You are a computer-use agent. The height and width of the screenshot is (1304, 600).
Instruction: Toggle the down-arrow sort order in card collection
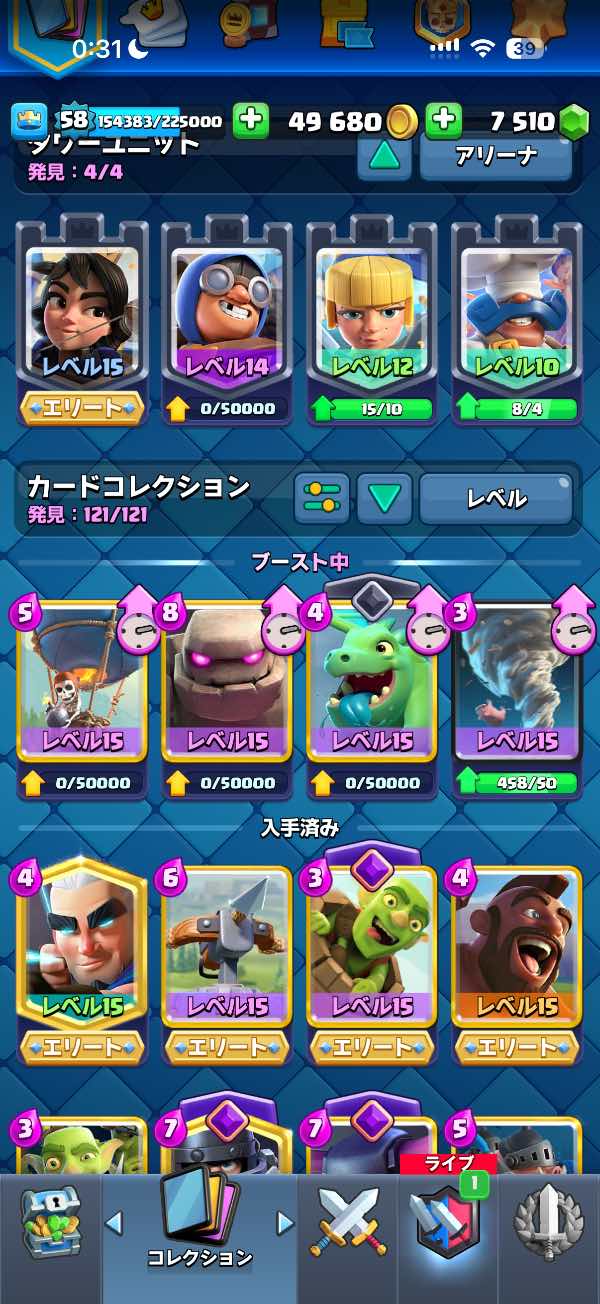[x=385, y=498]
